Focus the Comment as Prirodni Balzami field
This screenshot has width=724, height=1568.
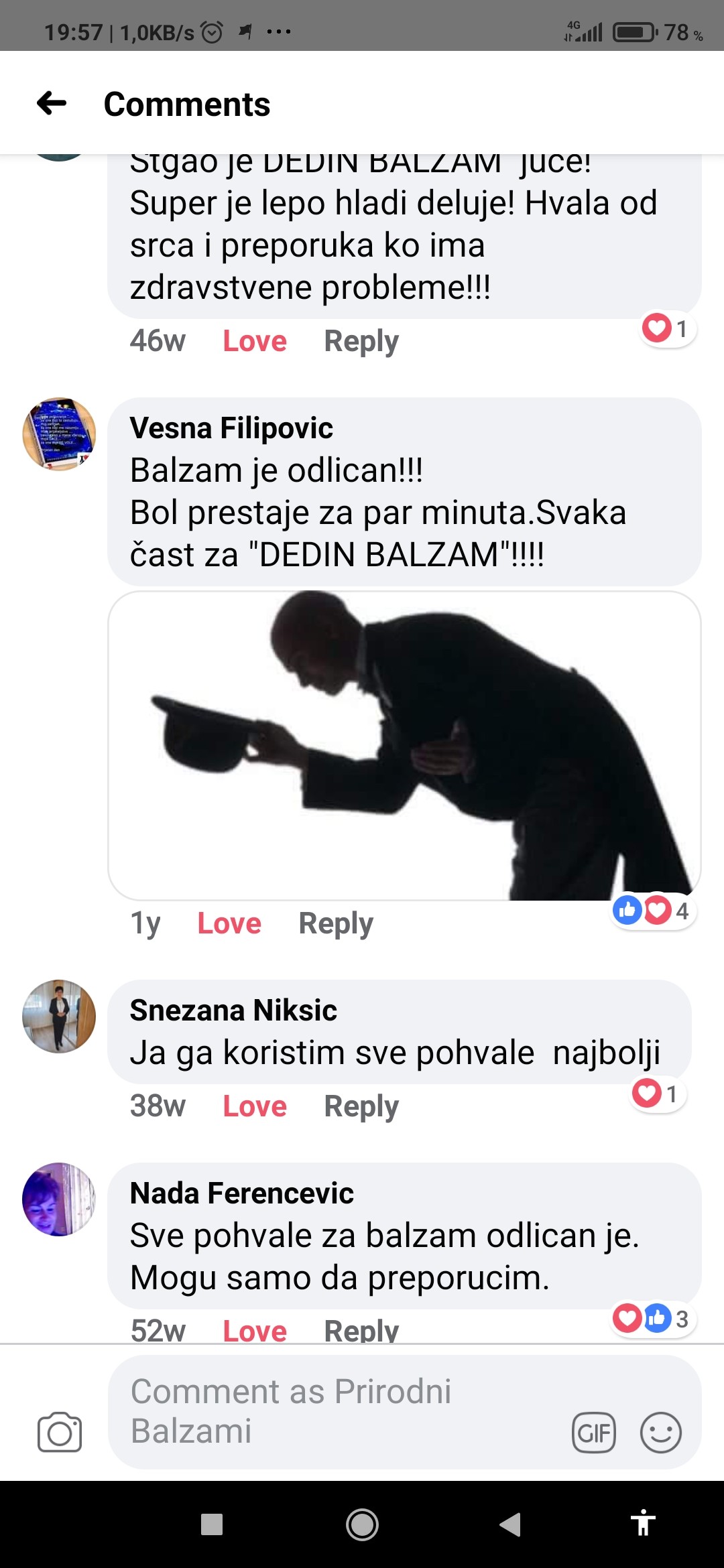335,1411
